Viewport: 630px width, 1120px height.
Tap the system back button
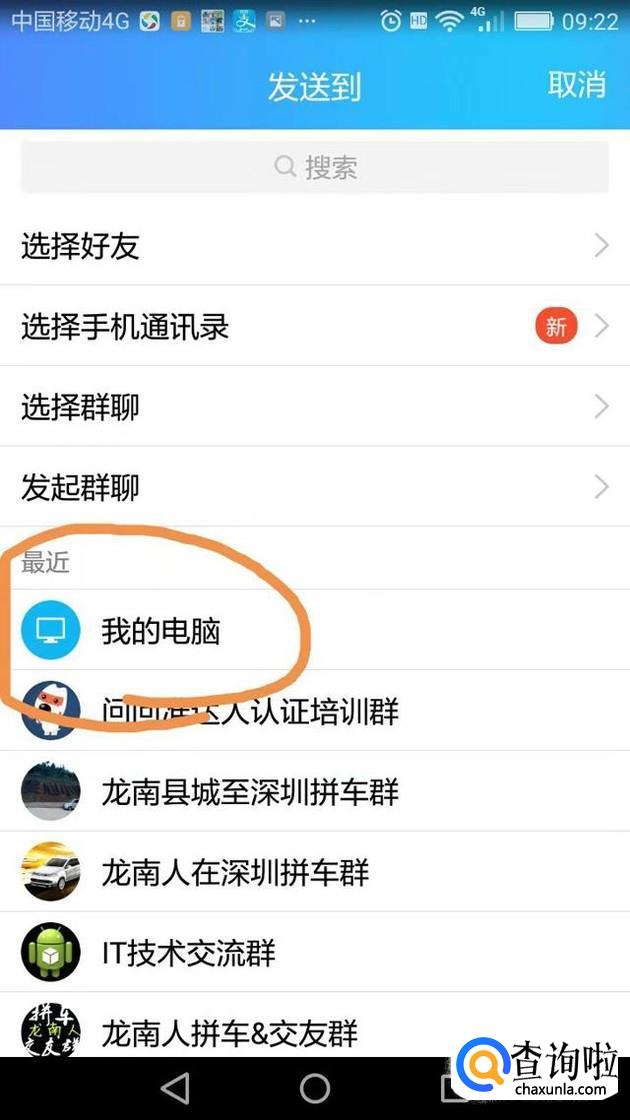tap(174, 1088)
